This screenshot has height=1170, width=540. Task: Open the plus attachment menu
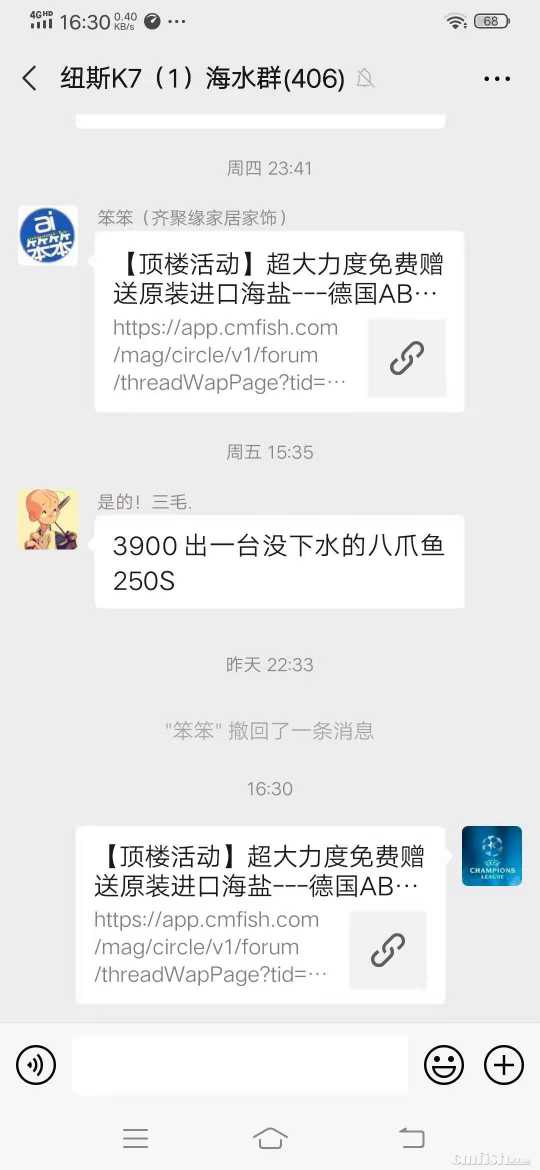(x=504, y=1065)
